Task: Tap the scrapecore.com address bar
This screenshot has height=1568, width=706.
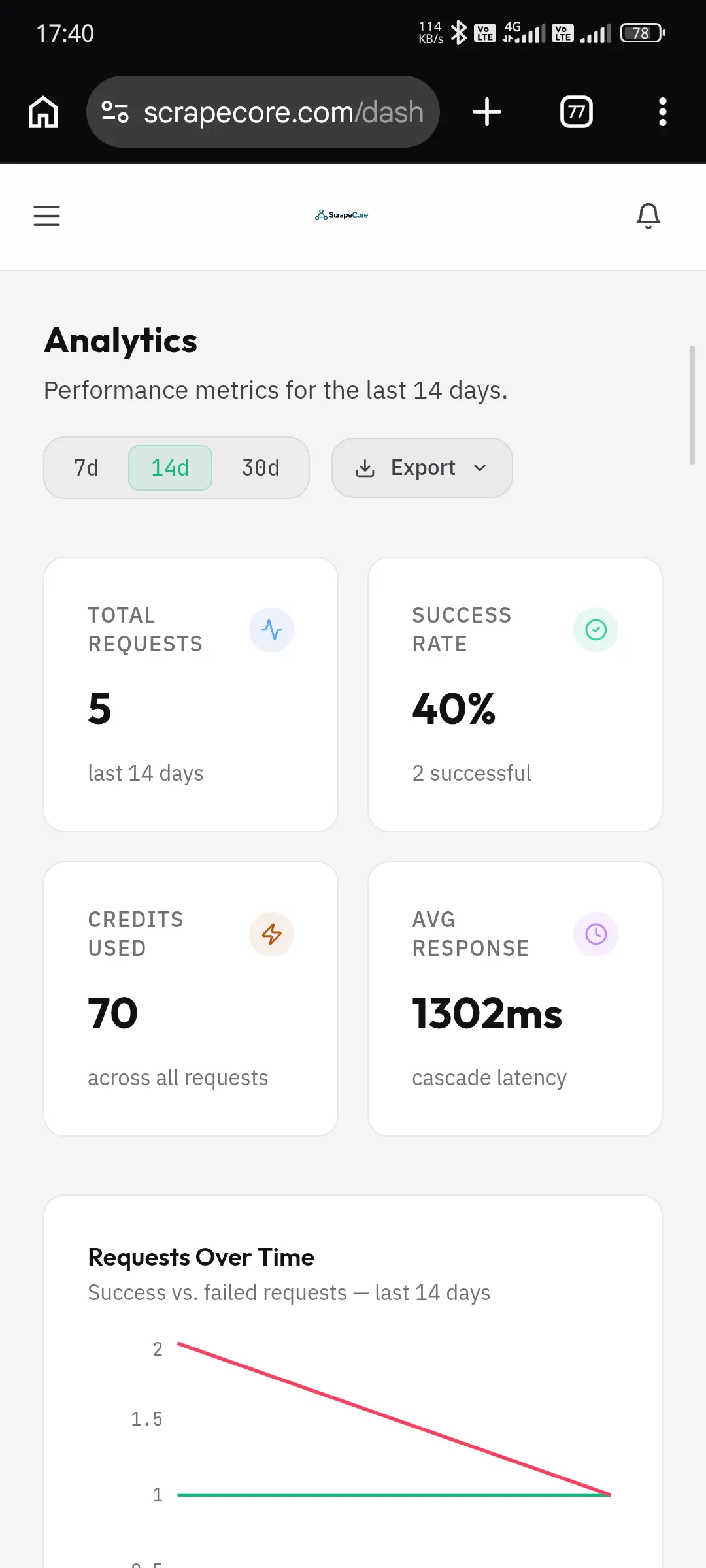Action: click(263, 112)
